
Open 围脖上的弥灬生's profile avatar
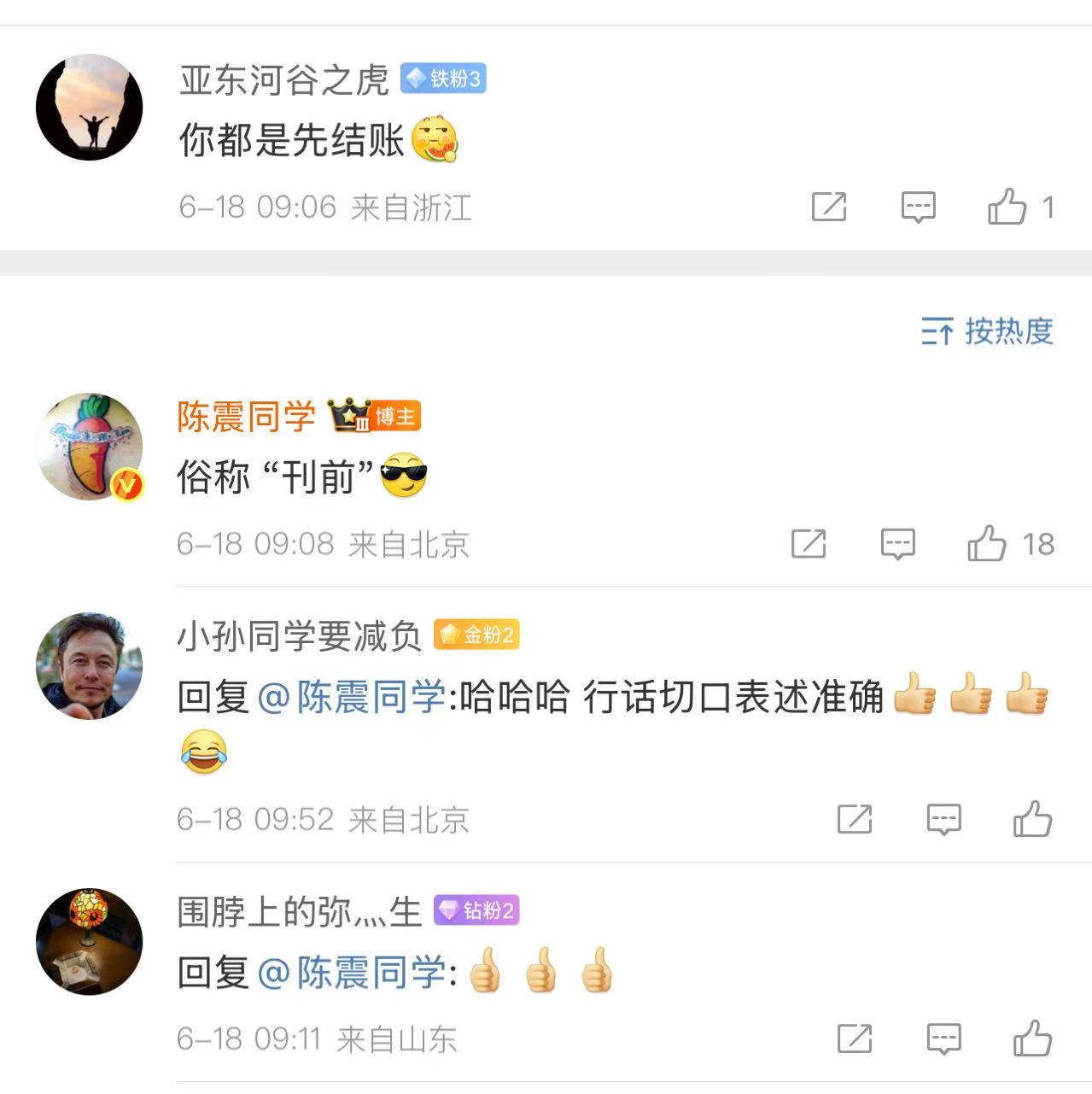coord(89,941)
